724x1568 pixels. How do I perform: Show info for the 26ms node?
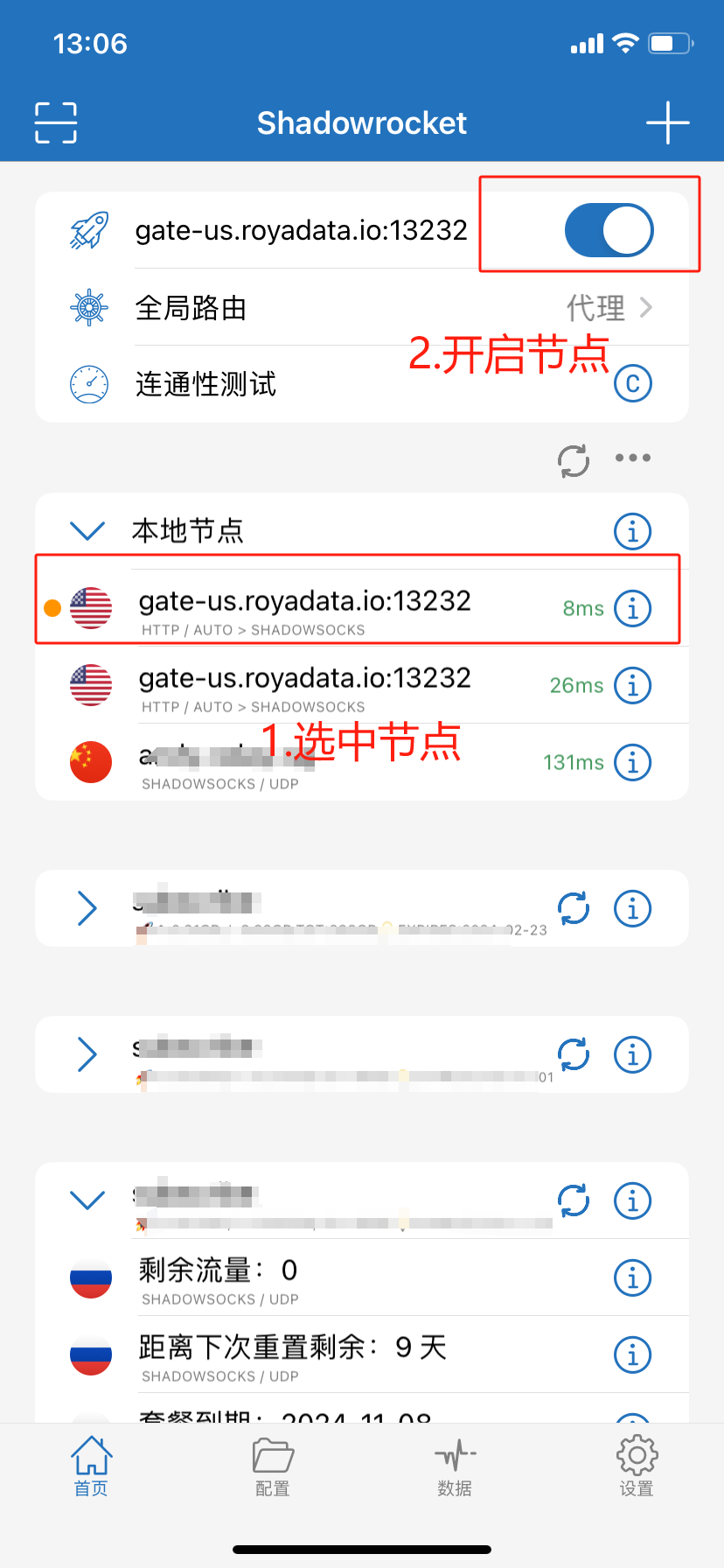pos(632,685)
